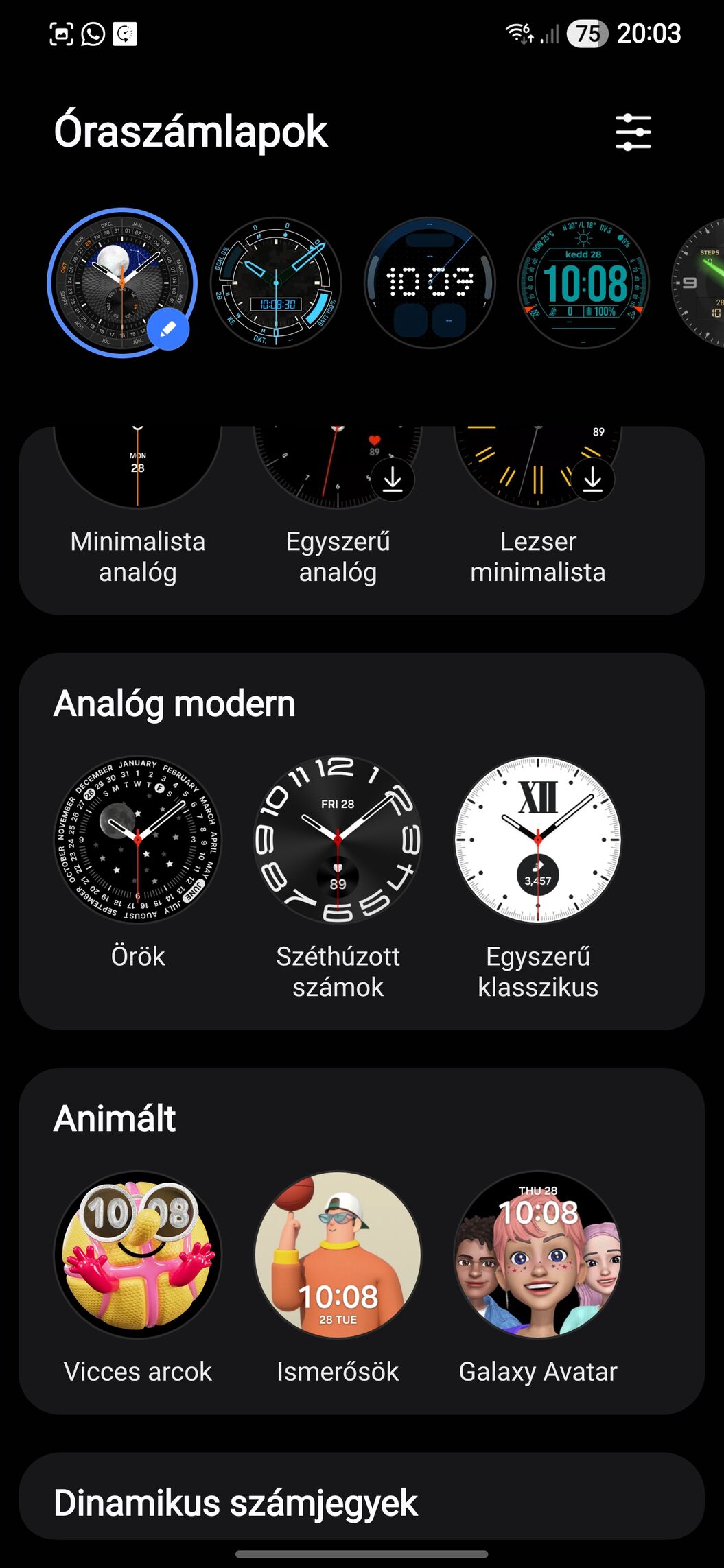This screenshot has width=724, height=1568.
Task: Select the partially visible green STEPS watch face
Action: coord(701,283)
